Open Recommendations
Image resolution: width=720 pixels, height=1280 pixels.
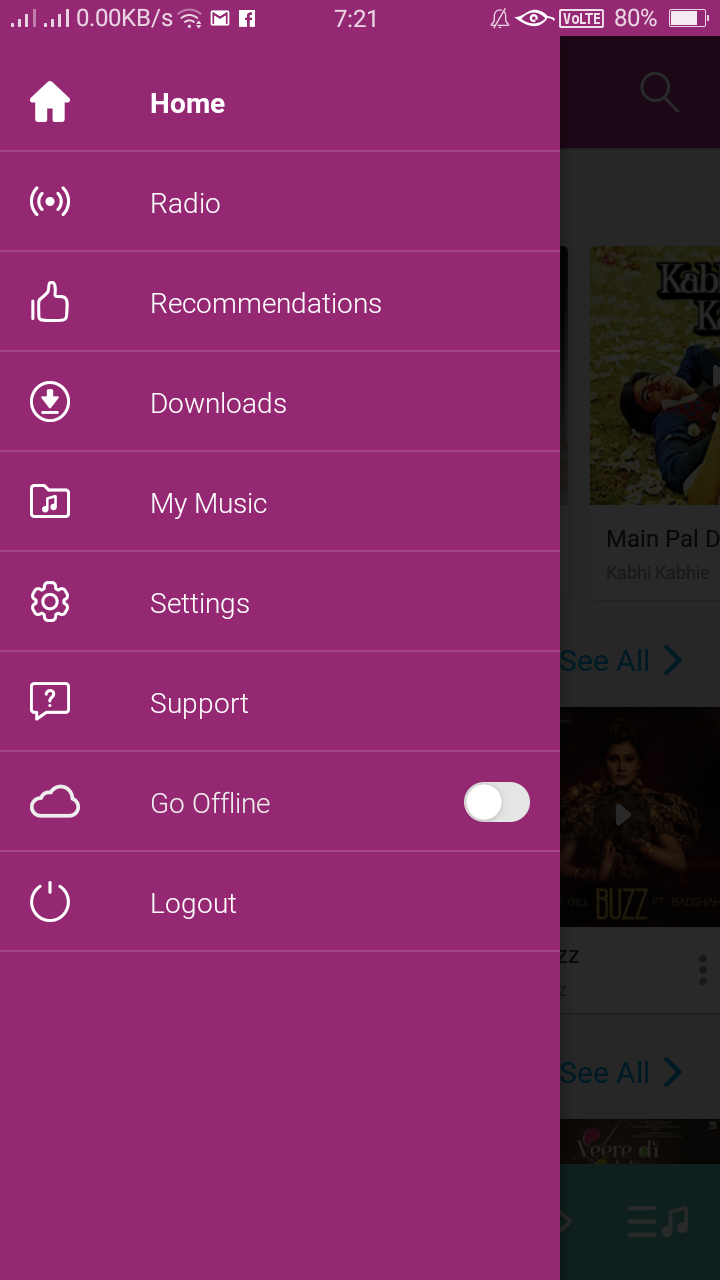[x=265, y=303]
